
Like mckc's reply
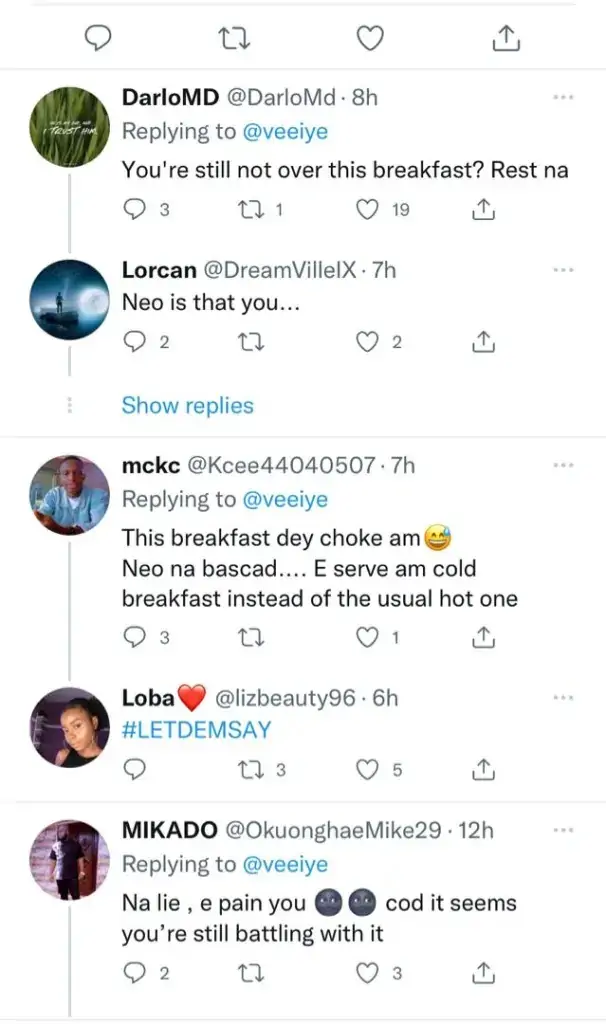pos(368,636)
